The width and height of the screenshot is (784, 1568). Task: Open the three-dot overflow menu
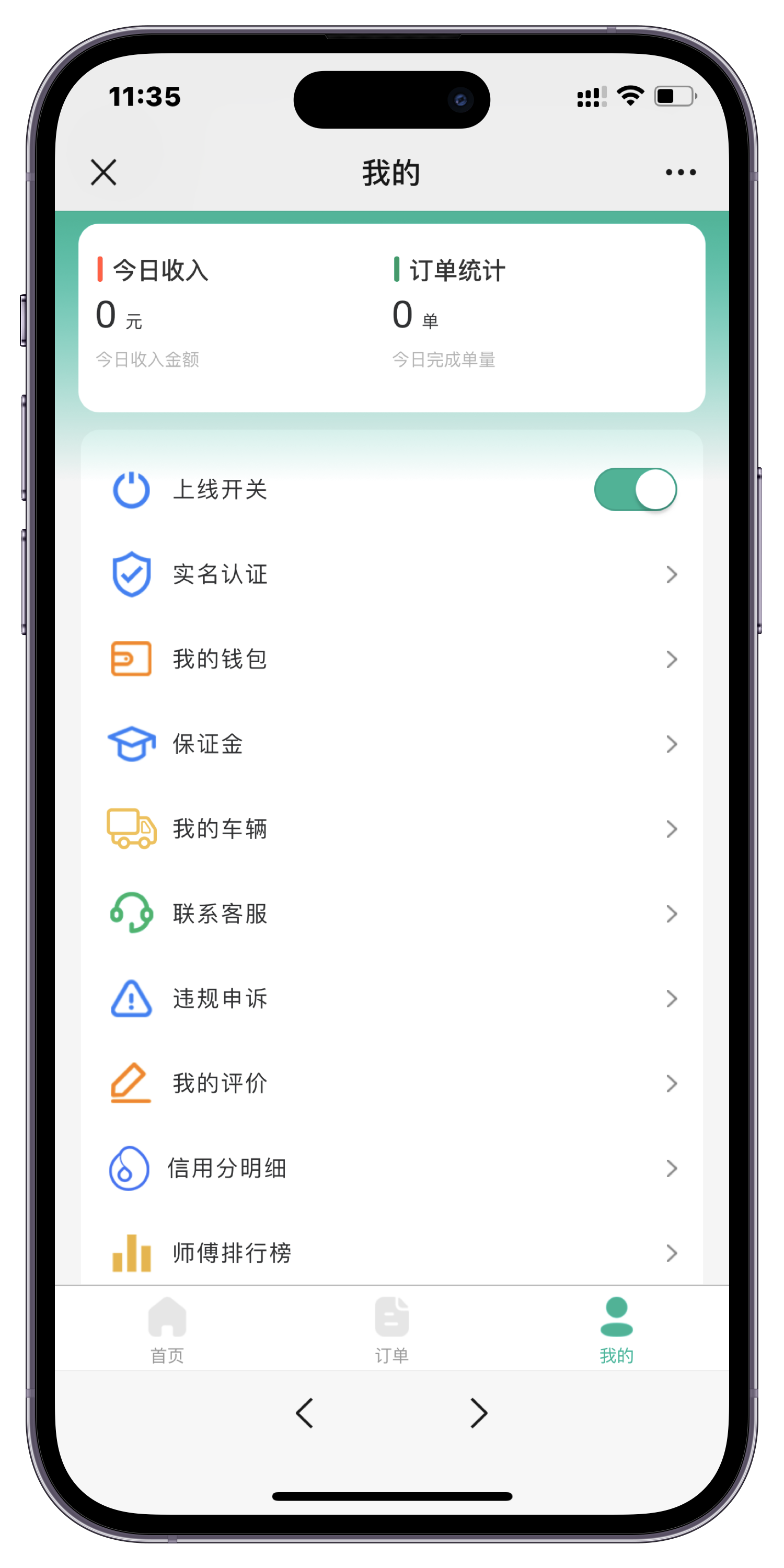(681, 172)
